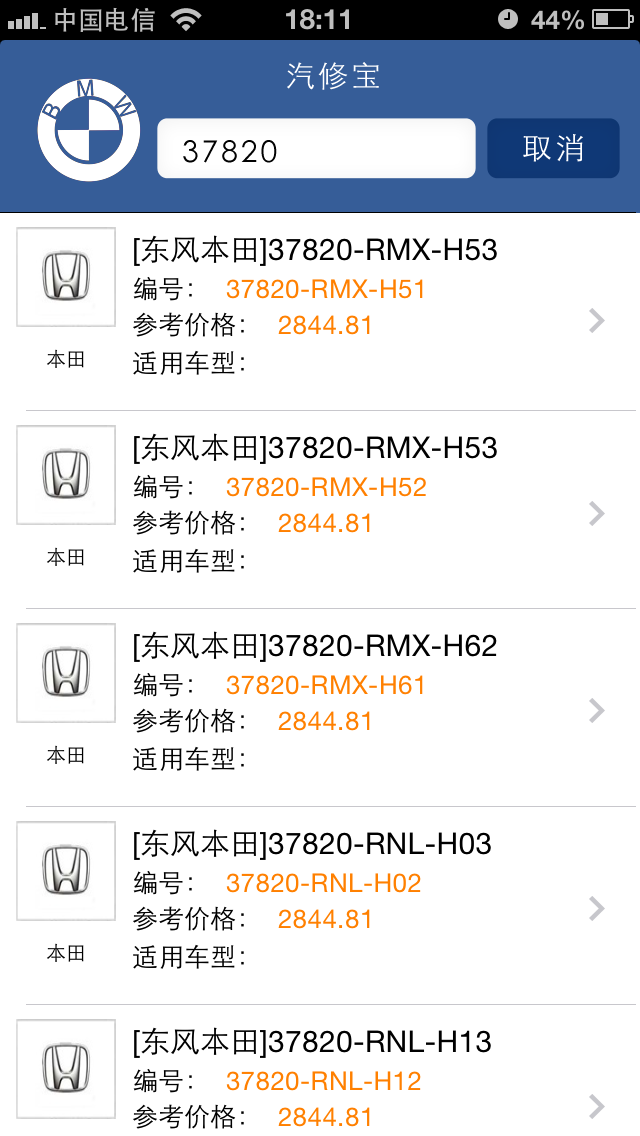Tap the BMW brand logo in the header
This screenshot has width=640, height=1136.
coord(88,134)
